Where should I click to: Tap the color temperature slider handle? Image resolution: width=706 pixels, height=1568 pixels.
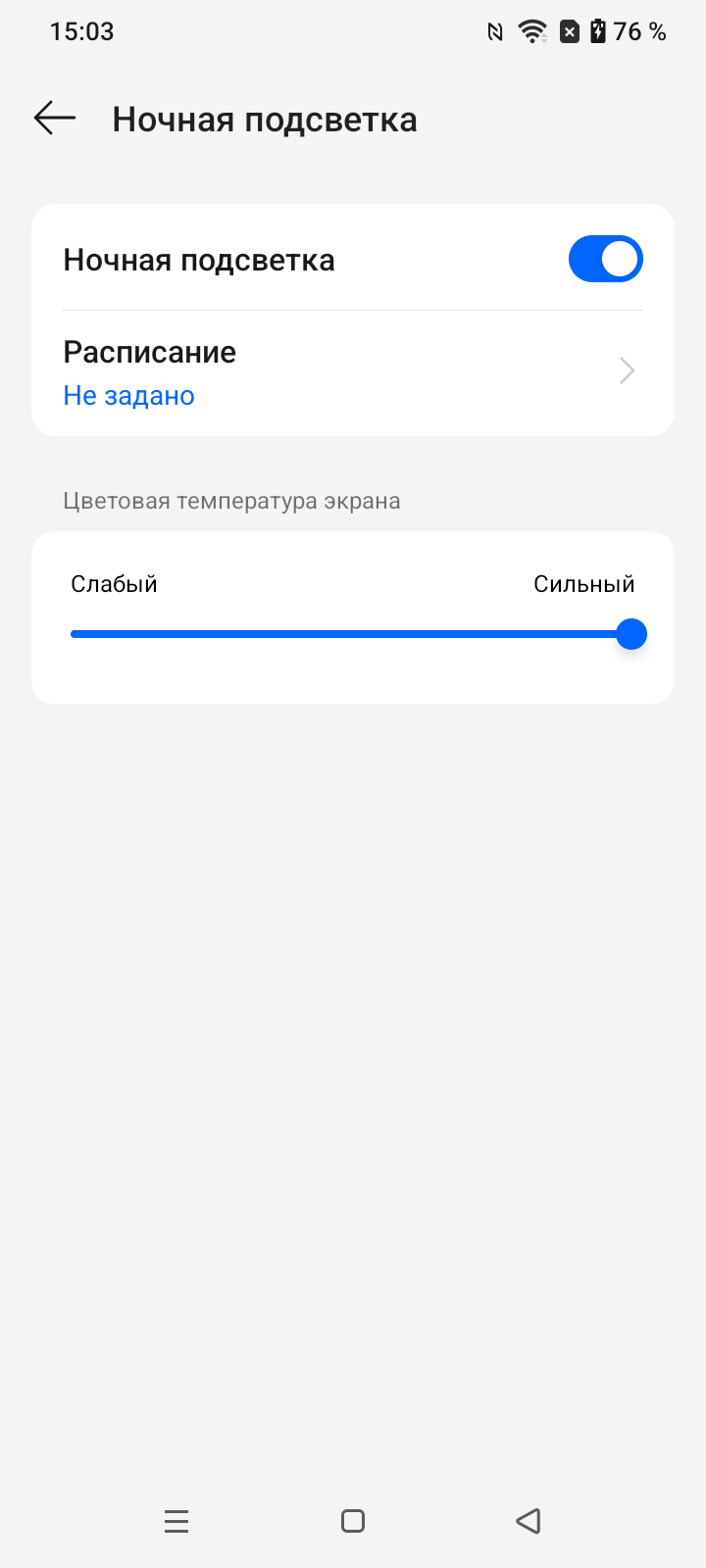pyautogui.click(x=631, y=634)
